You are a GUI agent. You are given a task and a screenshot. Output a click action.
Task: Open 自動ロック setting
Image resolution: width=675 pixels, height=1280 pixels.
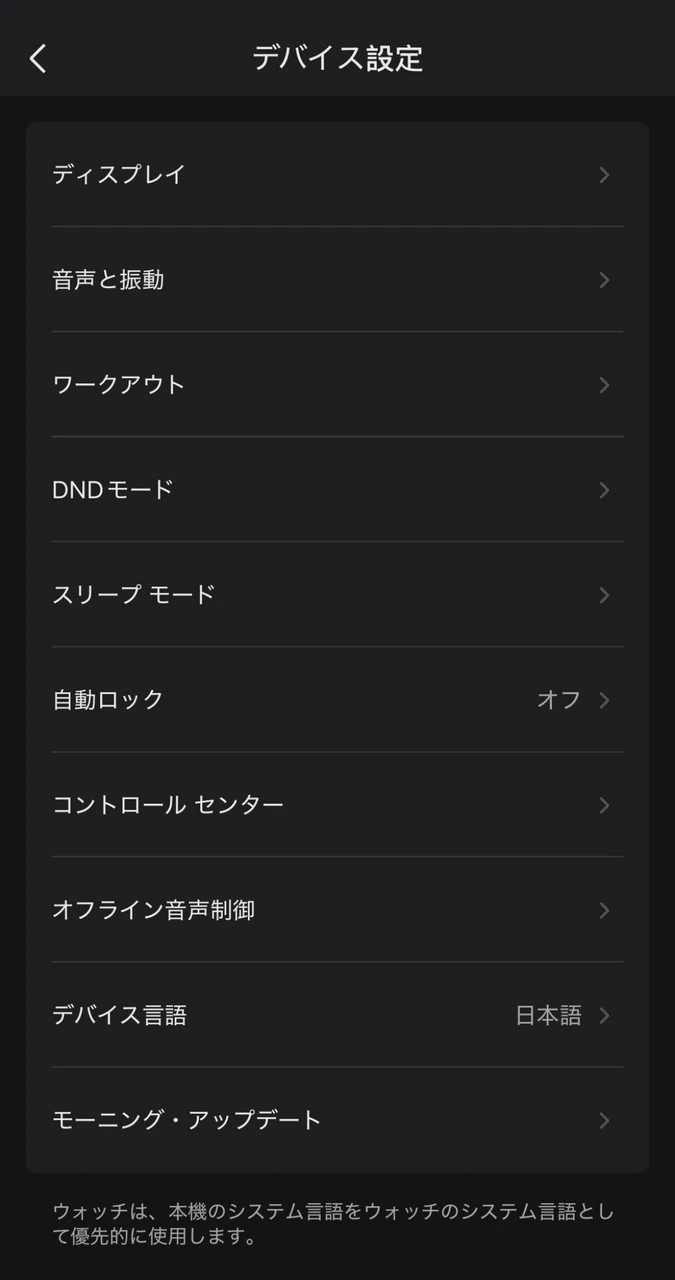point(337,700)
